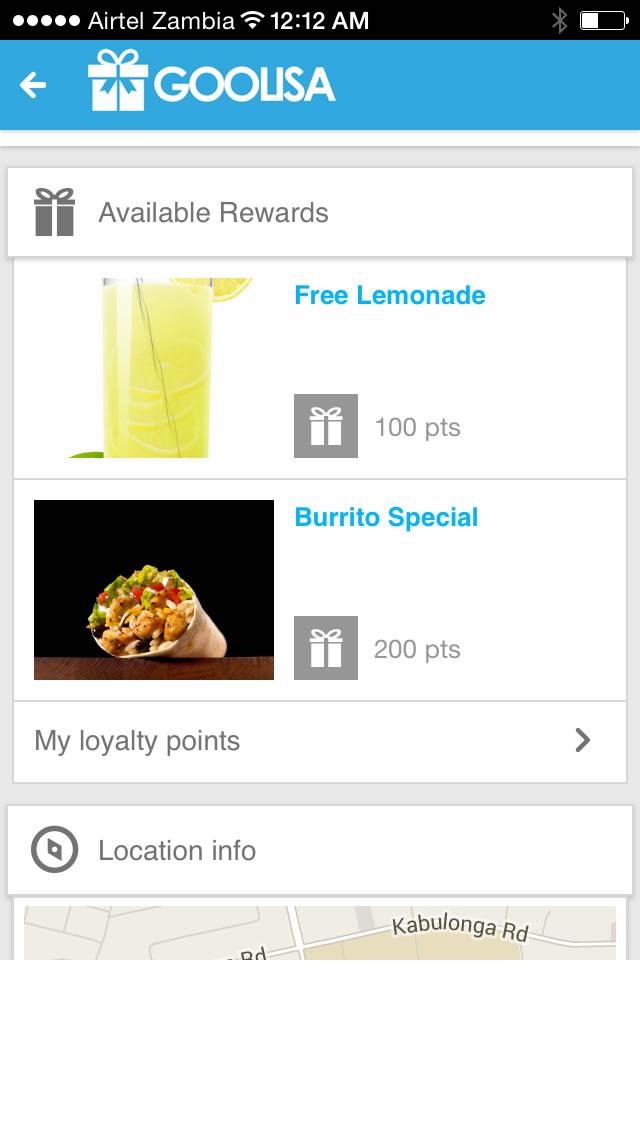This screenshot has width=640, height=1136.
Task: Open the Free Lemonade reward
Action: (x=389, y=296)
